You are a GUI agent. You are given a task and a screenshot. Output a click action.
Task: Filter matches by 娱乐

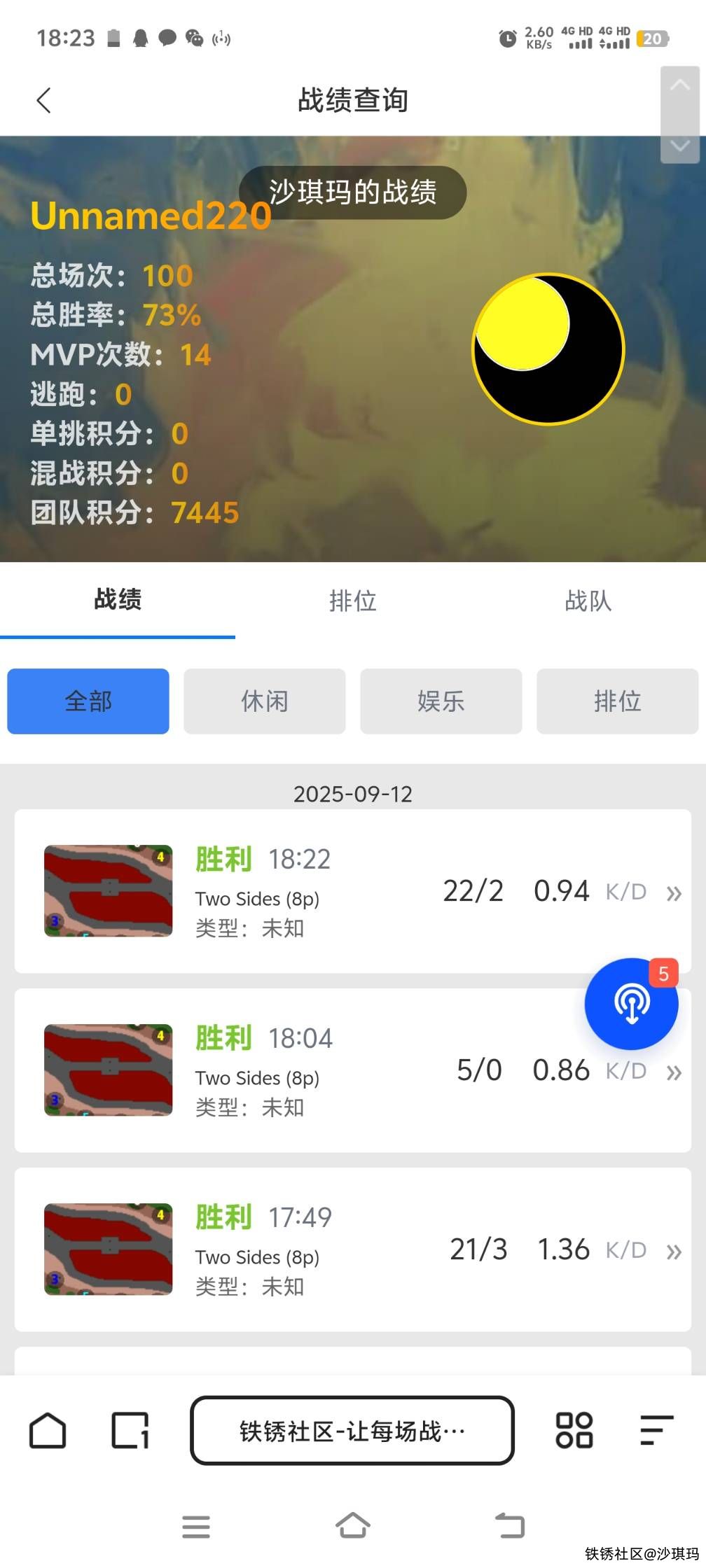(441, 701)
